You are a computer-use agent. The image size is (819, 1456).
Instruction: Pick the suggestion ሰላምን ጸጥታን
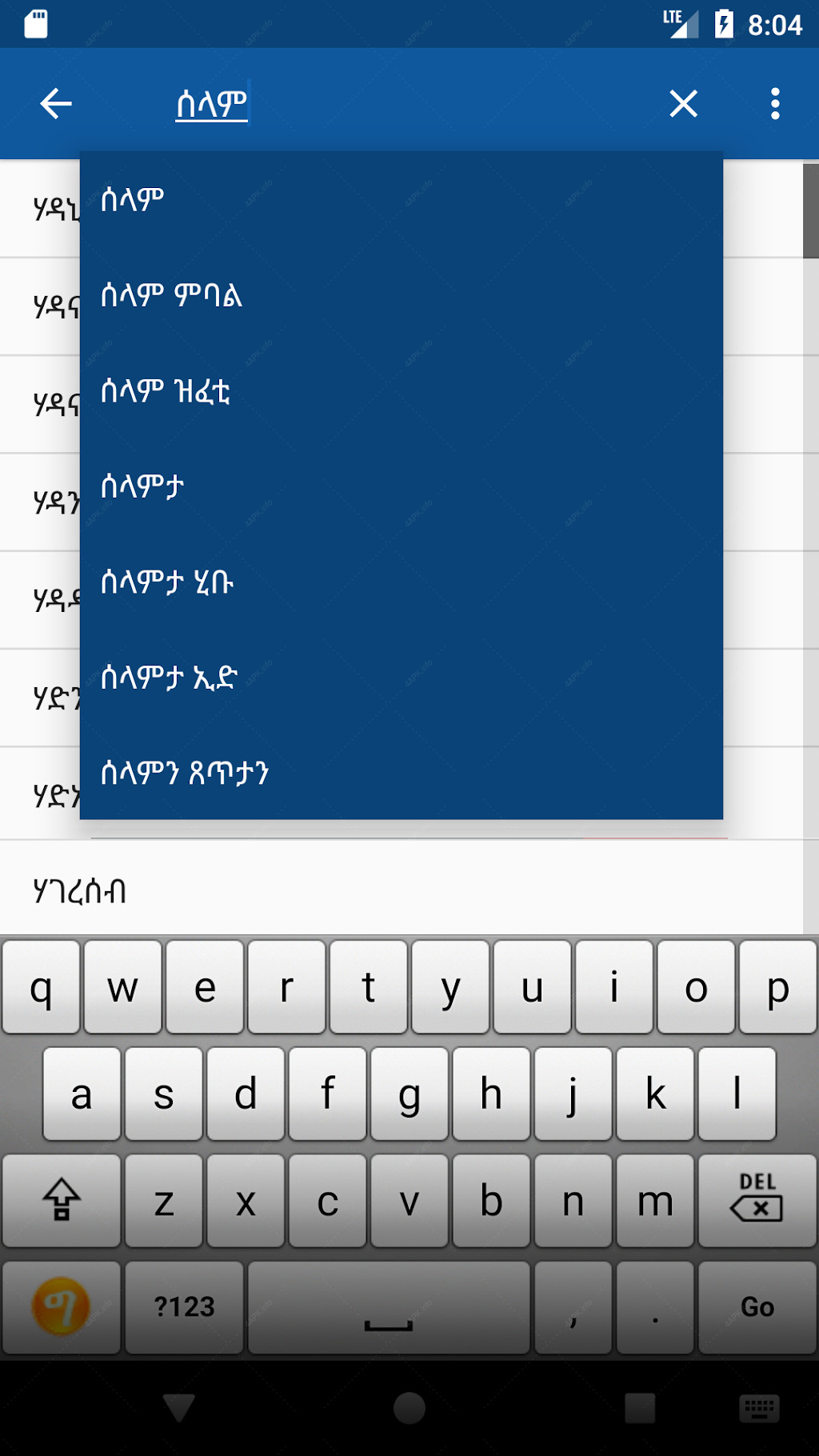pyautogui.click(x=402, y=772)
